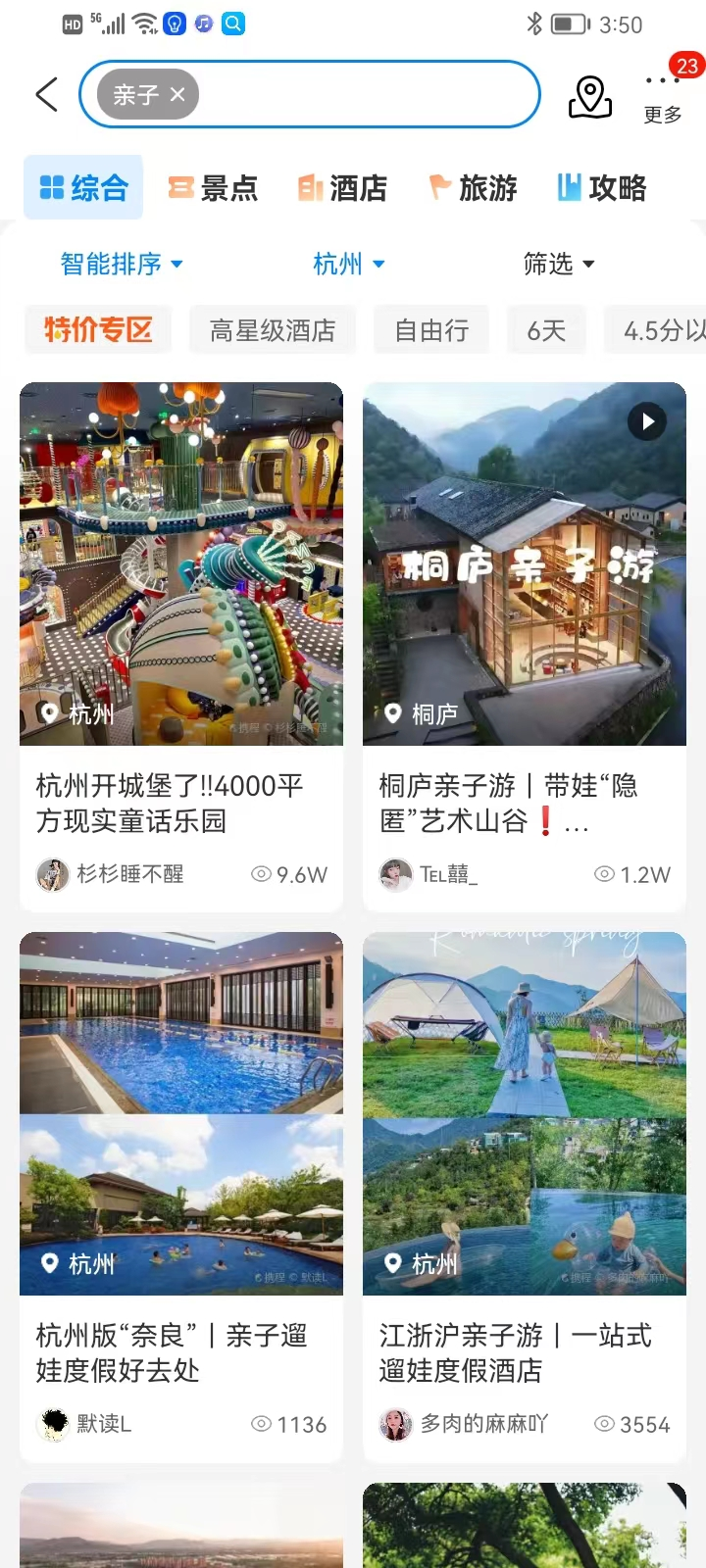Image resolution: width=706 pixels, height=1568 pixels.
Task: Remove the 亲子 search tag
Action: coord(177,94)
